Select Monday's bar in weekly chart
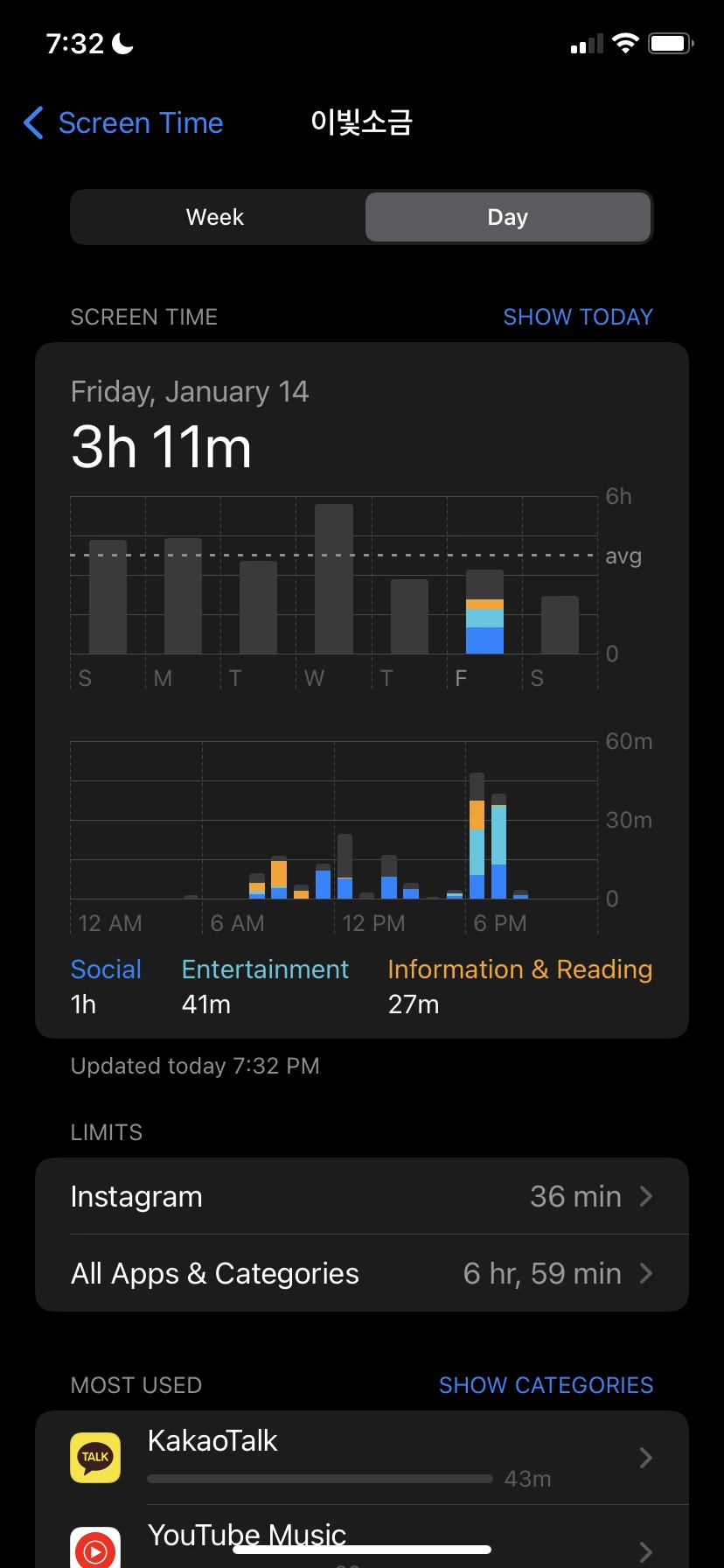This screenshot has width=724, height=1568. tap(183, 596)
